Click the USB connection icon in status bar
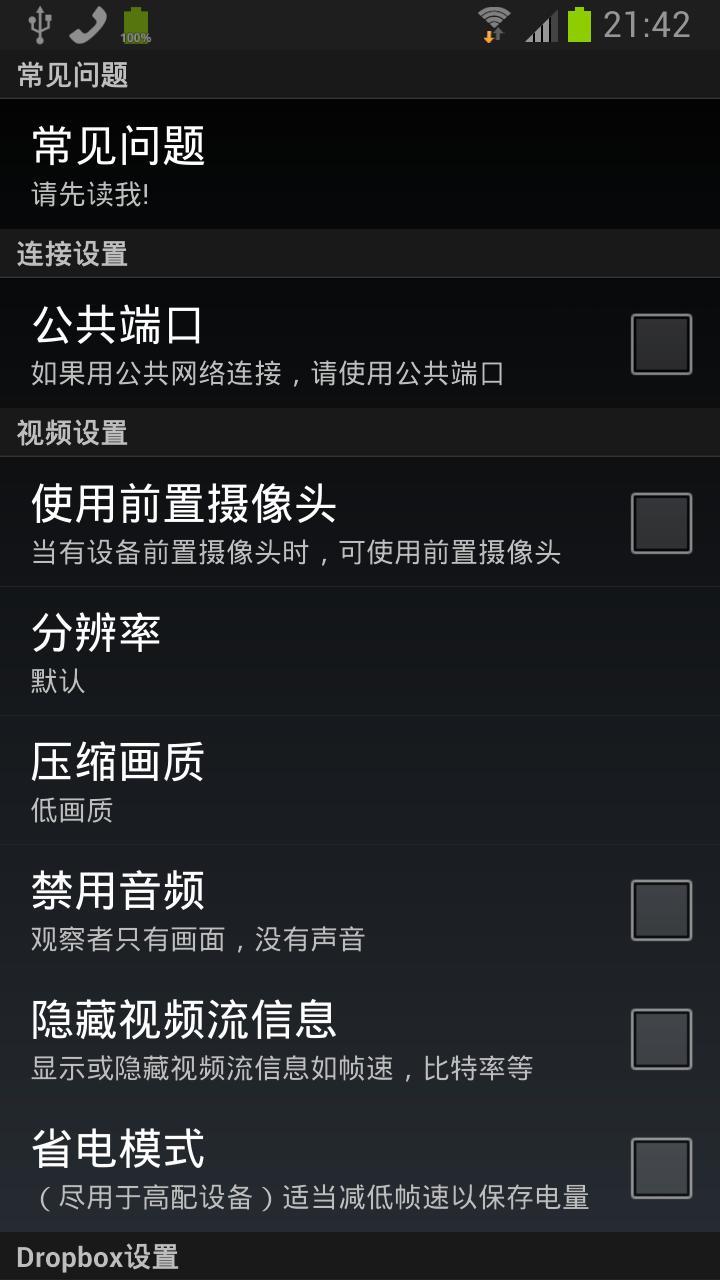Image resolution: width=720 pixels, height=1280 pixels. 40,24
